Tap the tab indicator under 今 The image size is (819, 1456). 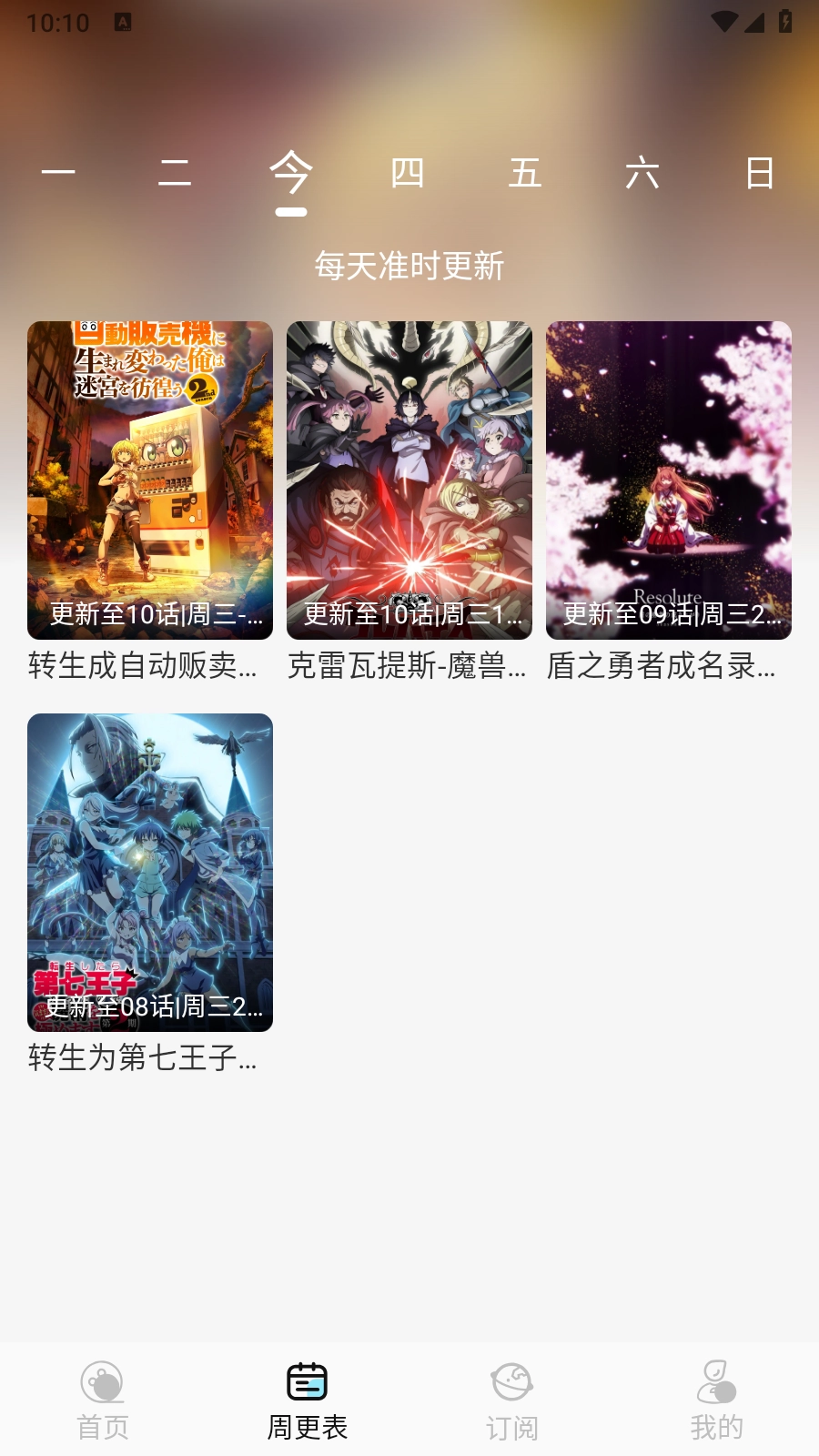click(x=291, y=210)
